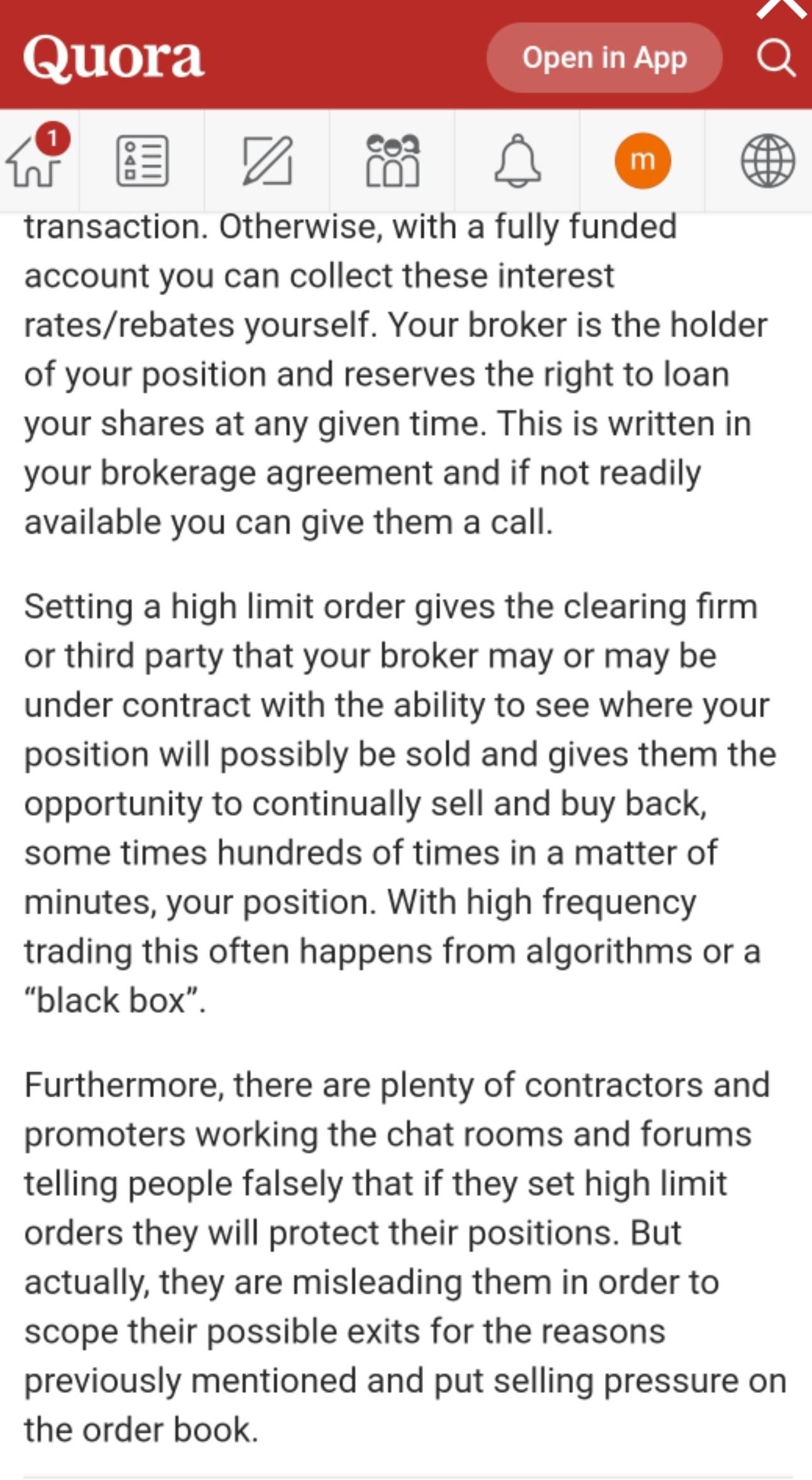
Task: Close the page with the X
Action: [781, 8]
